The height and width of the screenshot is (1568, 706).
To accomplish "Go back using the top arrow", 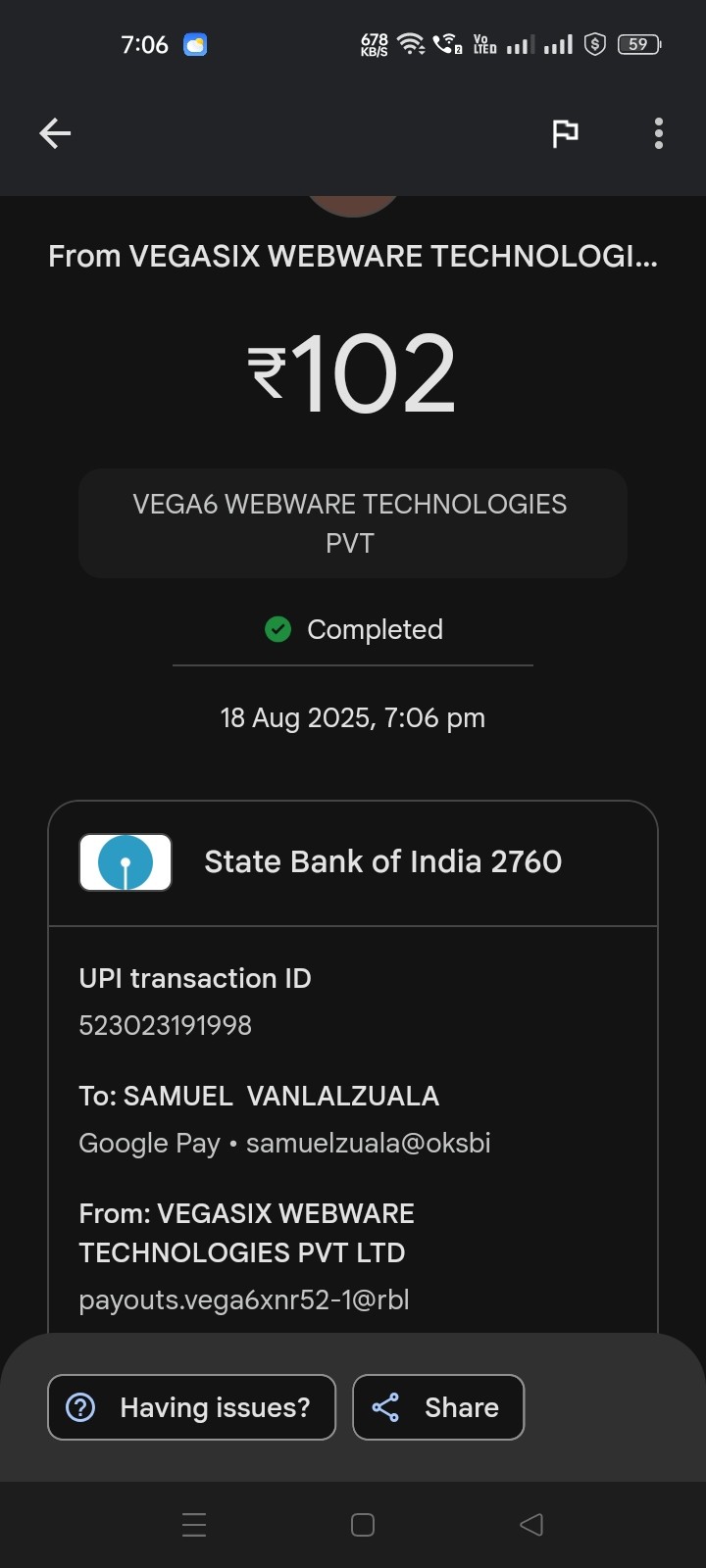I will pyautogui.click(x=55, y=133).
